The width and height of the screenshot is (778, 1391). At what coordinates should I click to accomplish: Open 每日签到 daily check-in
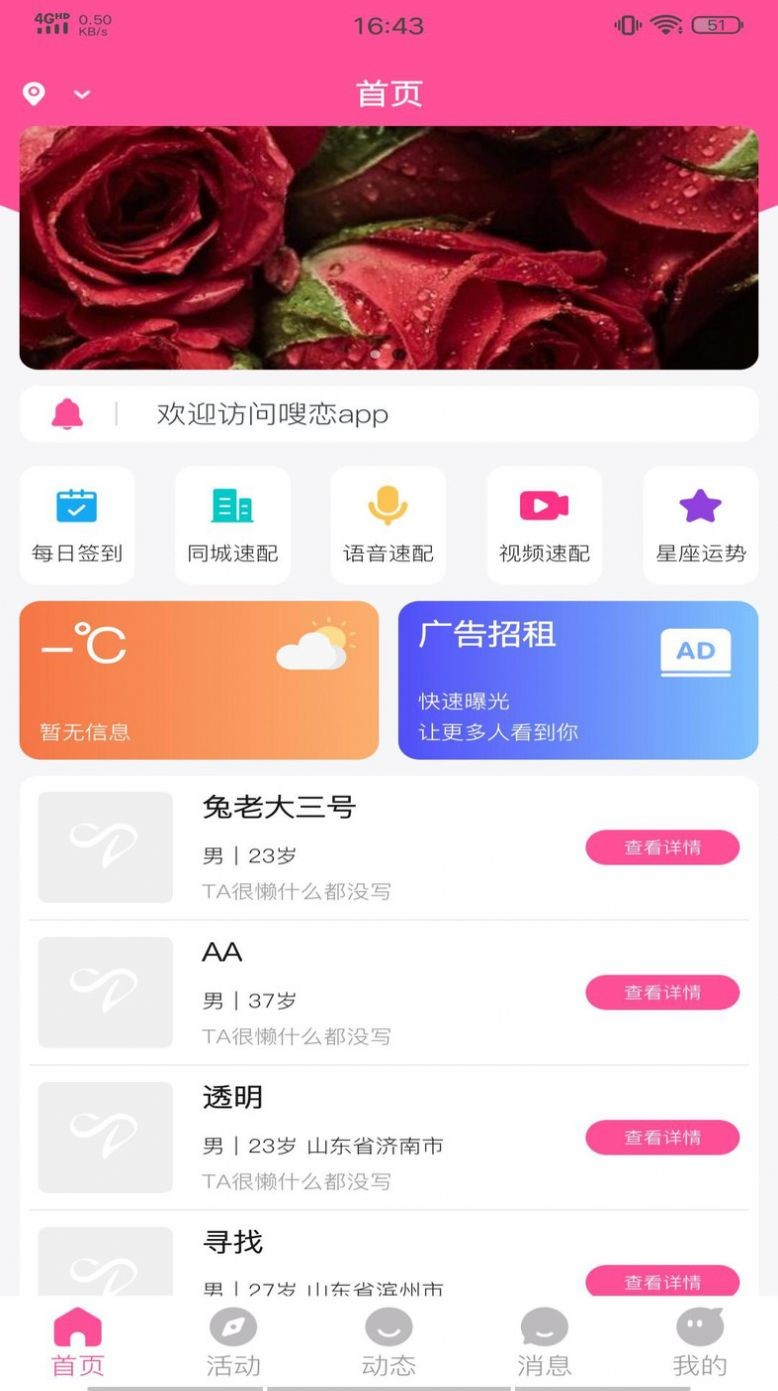pyautogui.click(x=77, y=525)
